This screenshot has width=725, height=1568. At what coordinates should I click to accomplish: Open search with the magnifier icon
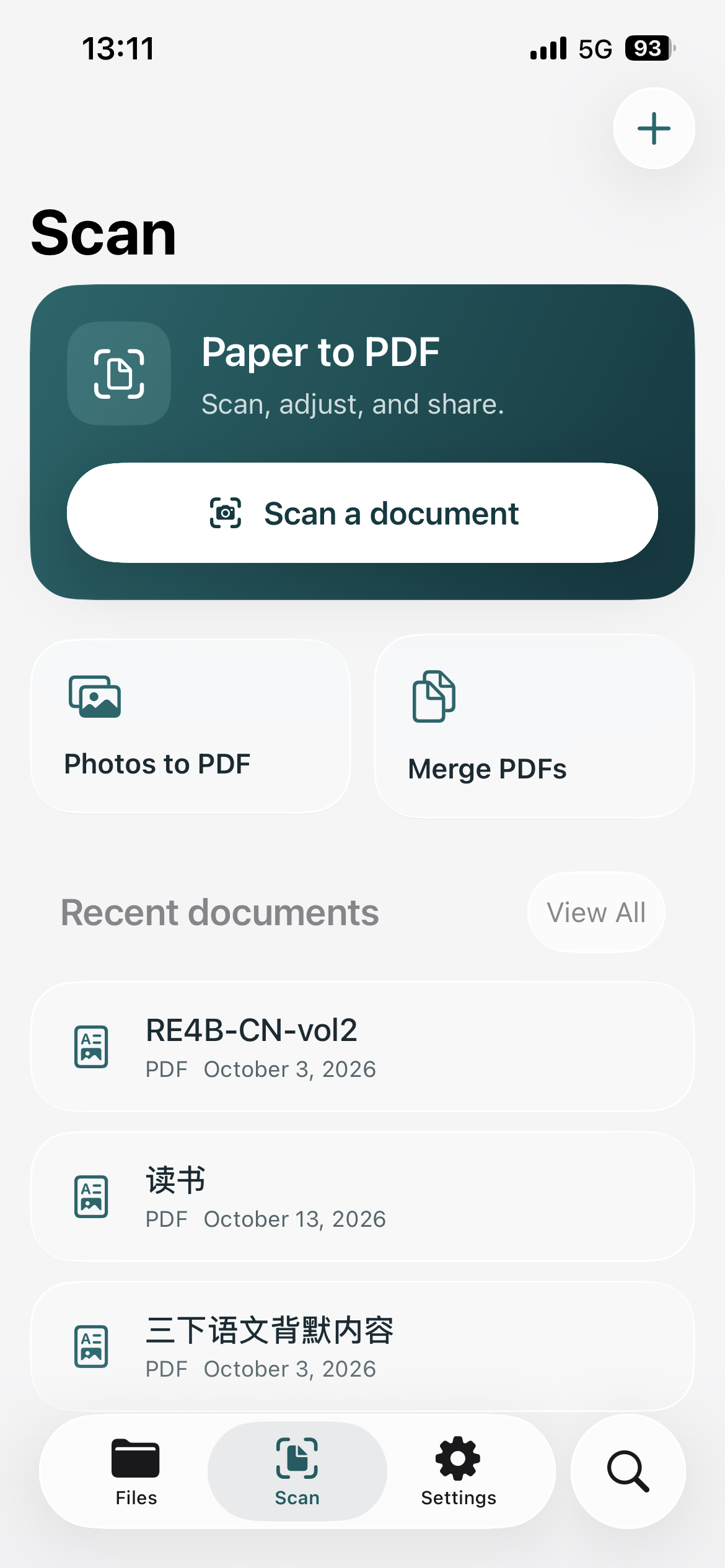[628, 1471]
